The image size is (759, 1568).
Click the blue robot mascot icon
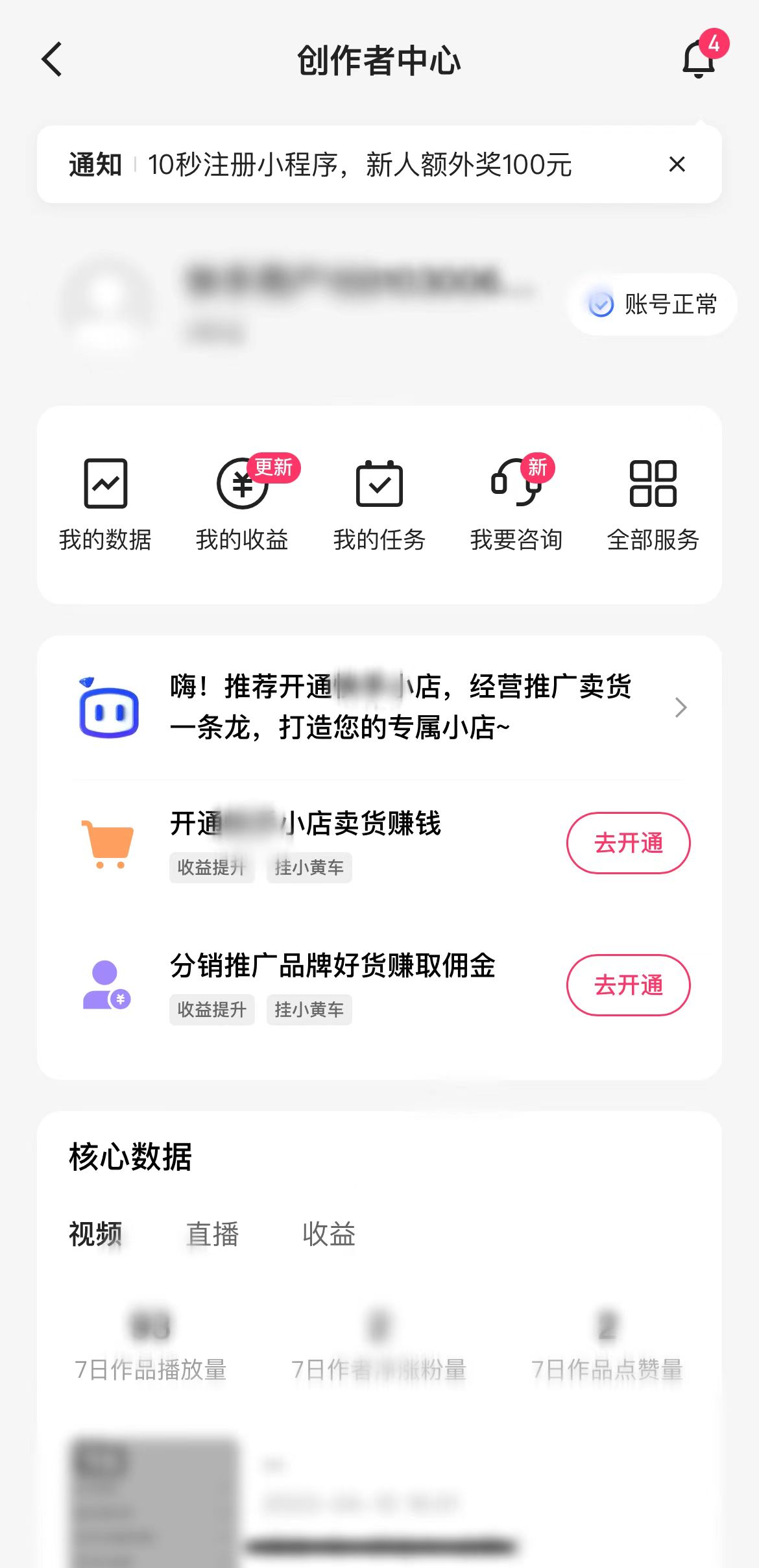pyautogui.click(x=109, y=710)
